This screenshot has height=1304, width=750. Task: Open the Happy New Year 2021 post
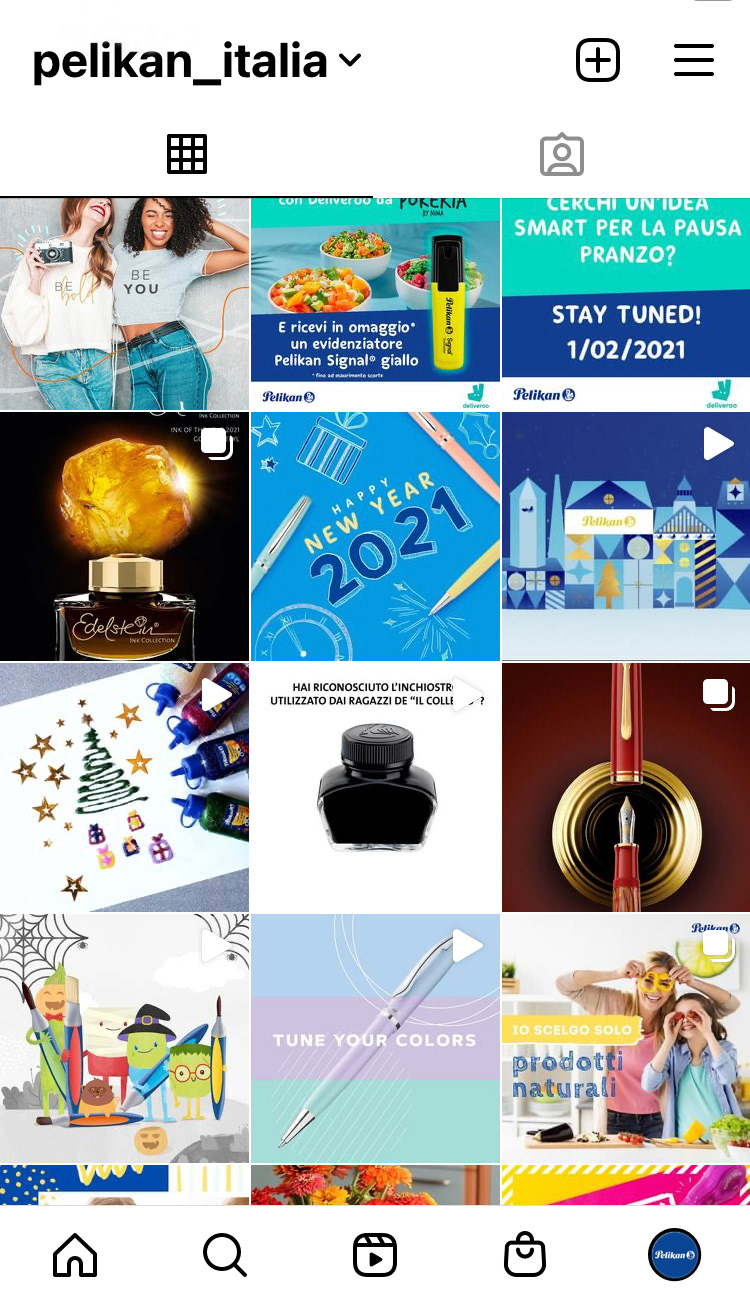[x=375, y=536]
